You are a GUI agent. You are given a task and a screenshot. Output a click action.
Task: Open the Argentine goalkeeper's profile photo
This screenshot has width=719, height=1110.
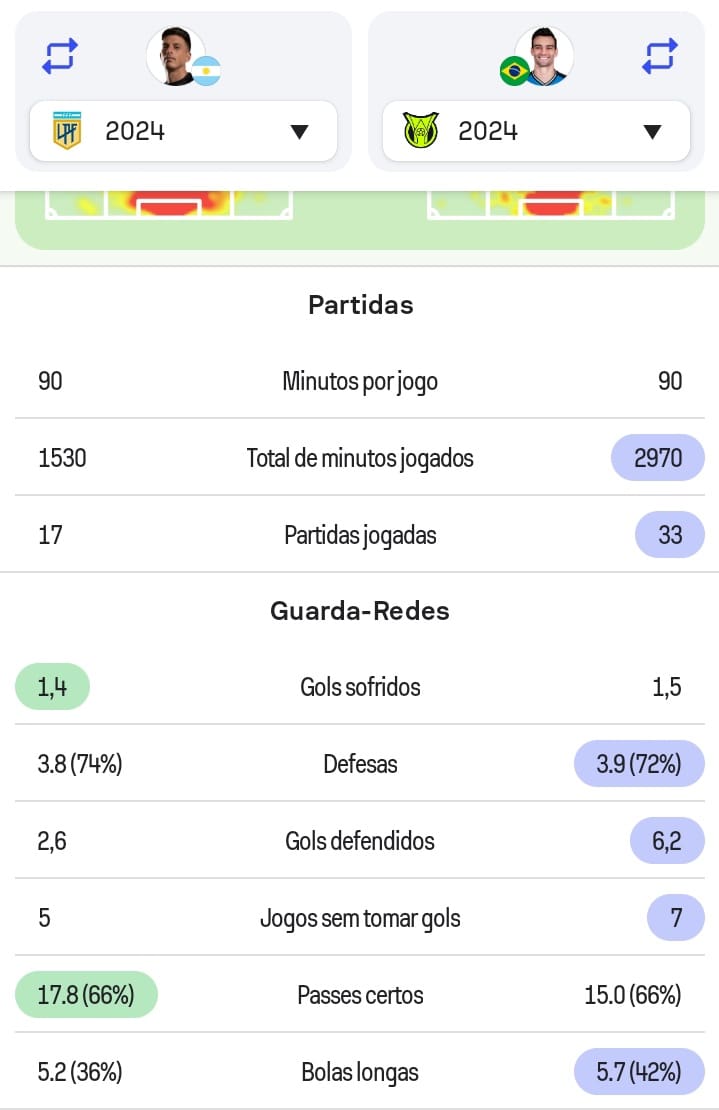click(x=175, y=56)
